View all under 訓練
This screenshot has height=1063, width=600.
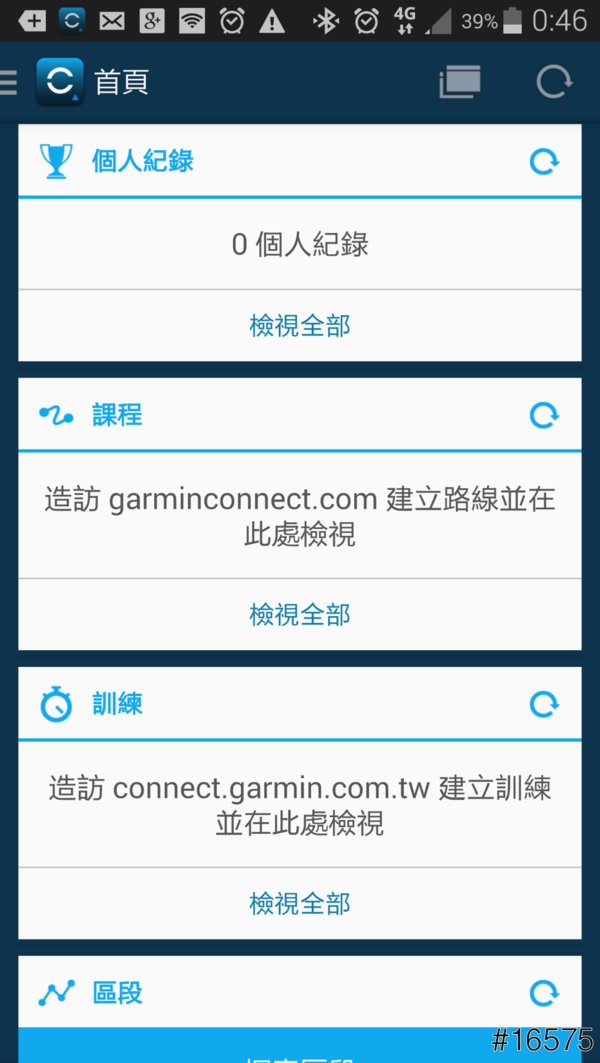[300, 904]
